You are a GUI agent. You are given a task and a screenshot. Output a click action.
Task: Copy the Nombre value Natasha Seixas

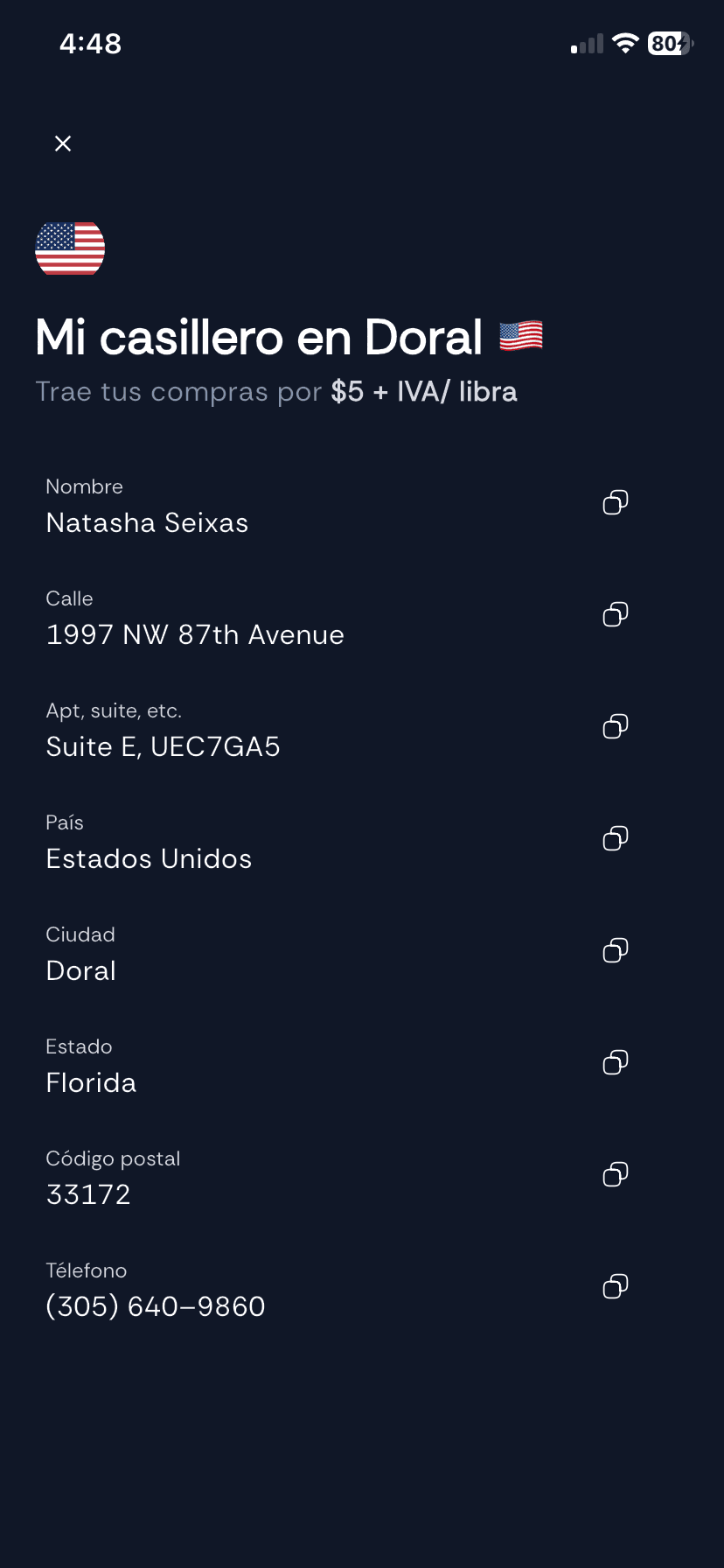tap(616, 502)
